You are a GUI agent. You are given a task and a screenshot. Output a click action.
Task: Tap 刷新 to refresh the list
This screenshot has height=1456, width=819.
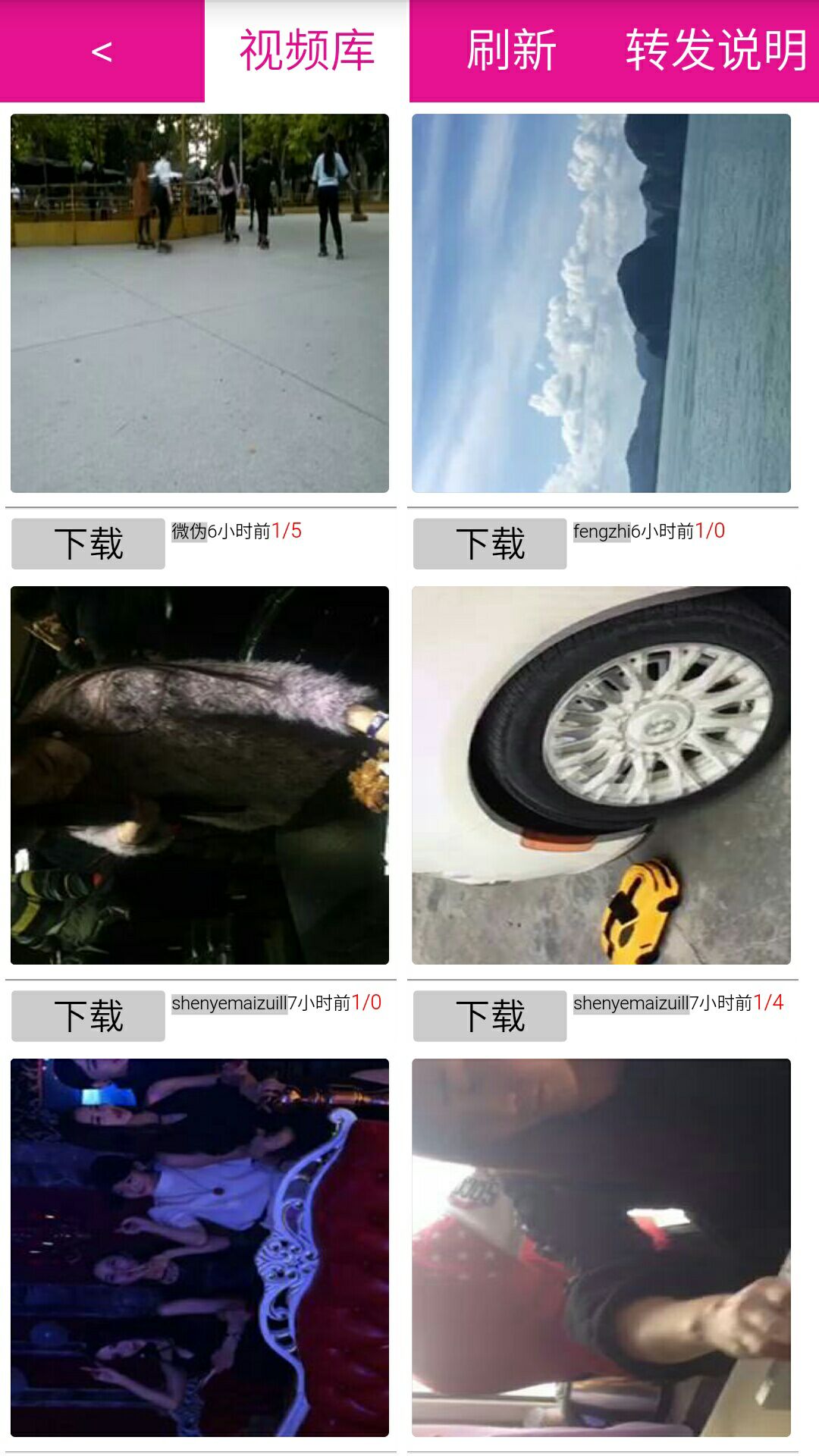tap(512, 52)
